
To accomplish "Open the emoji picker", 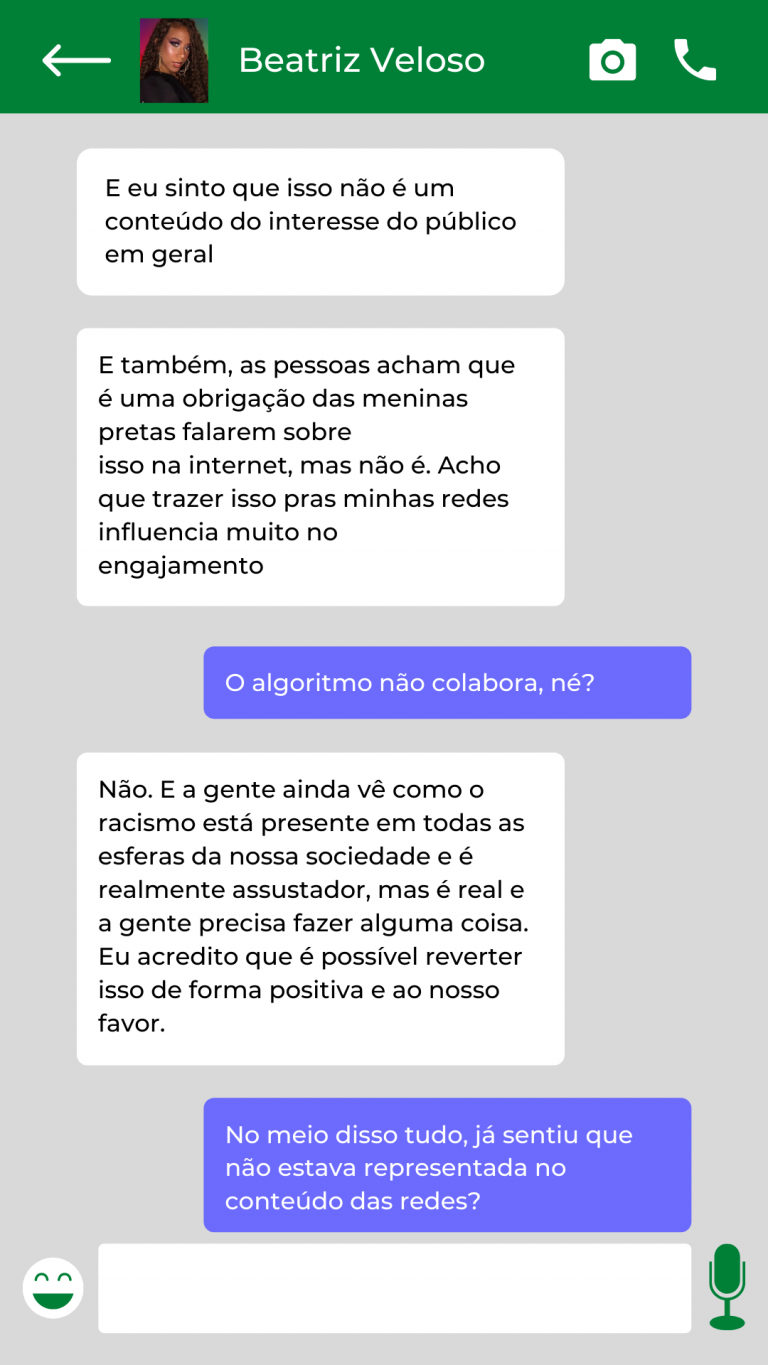I will click(53, 1288).
